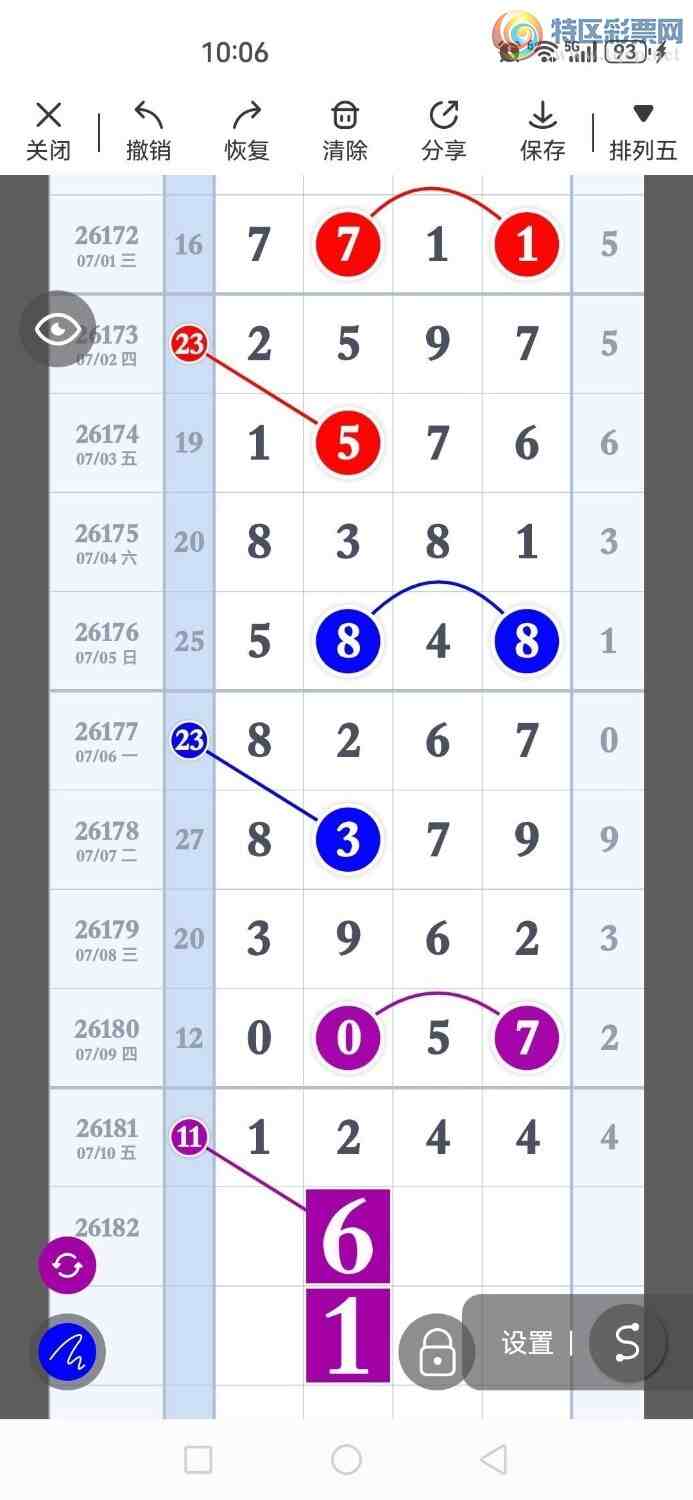This screenshot has height=1500, width=693.
Task: Close the chart editor via 关闭
Action: (x=48, y=132)
